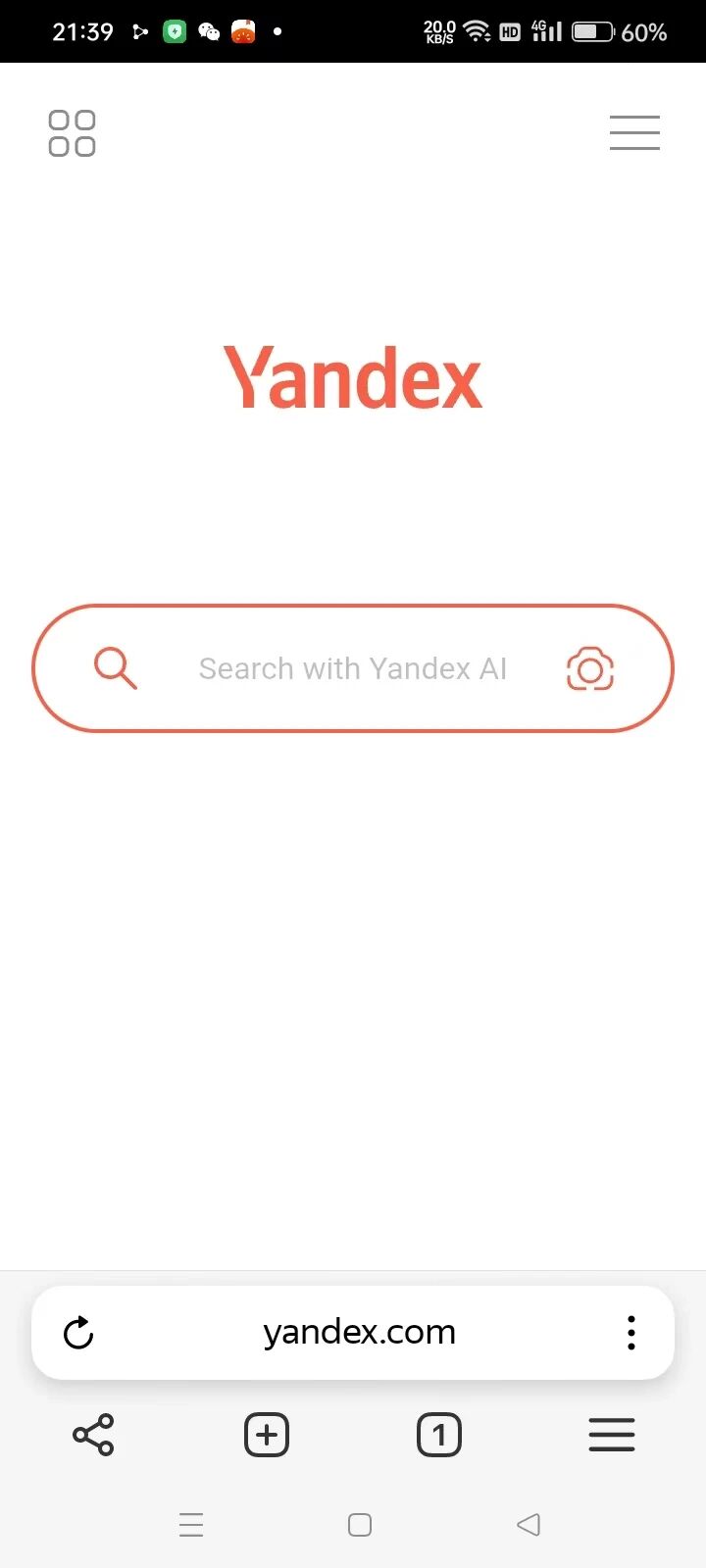Tap the yandex.com address bar

[359, 1333]
